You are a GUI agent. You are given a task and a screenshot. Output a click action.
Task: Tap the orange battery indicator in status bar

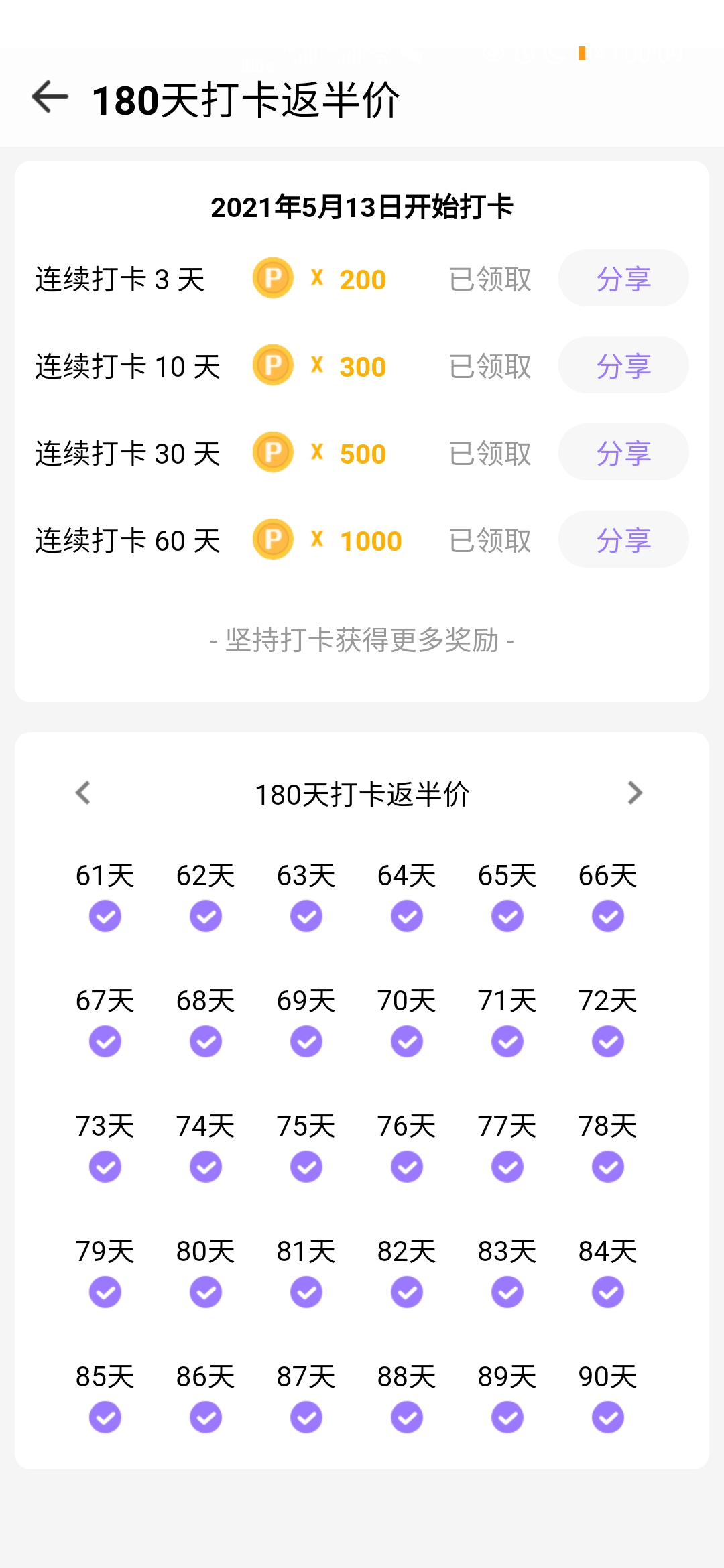coord(583,52)
